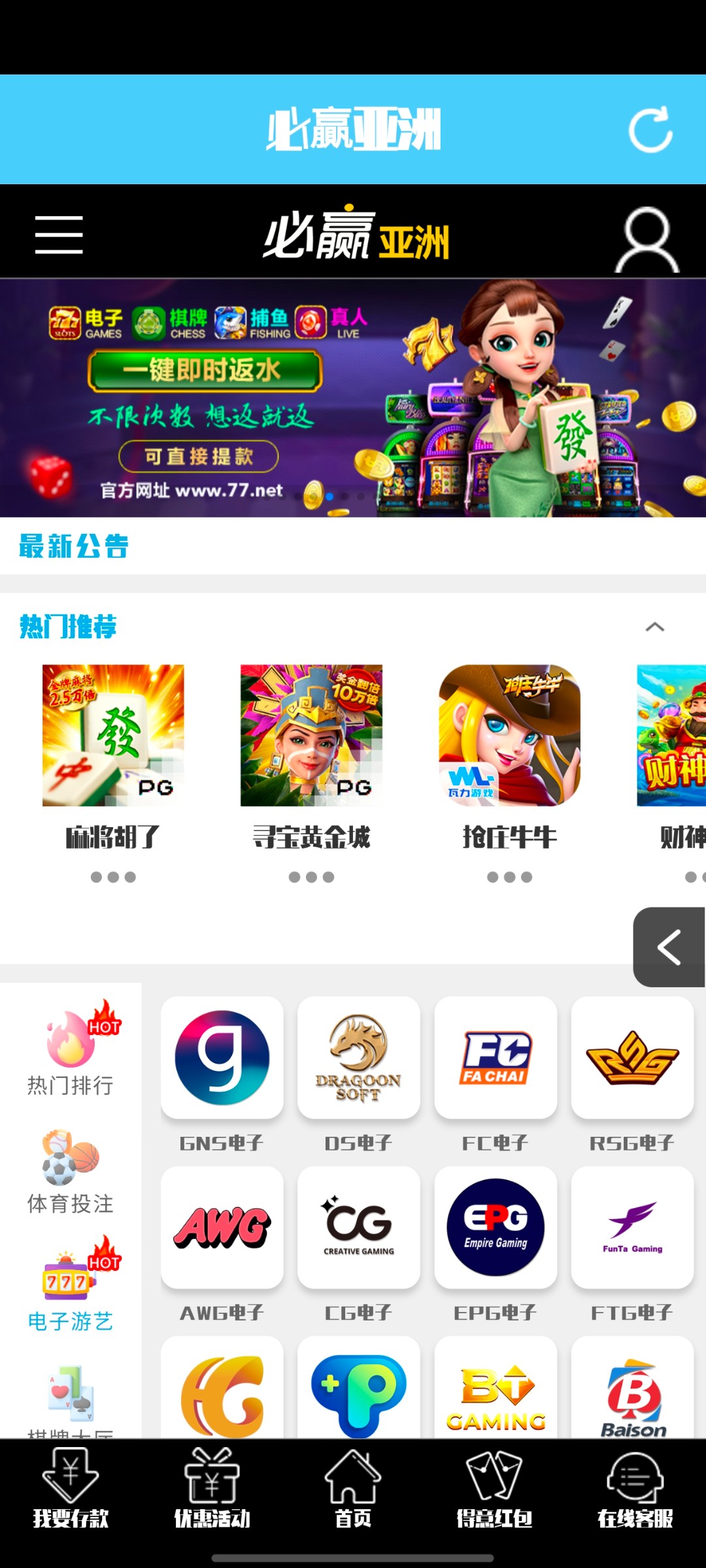Open the 一键即时返水 promo banner

[x=353, y=399]
